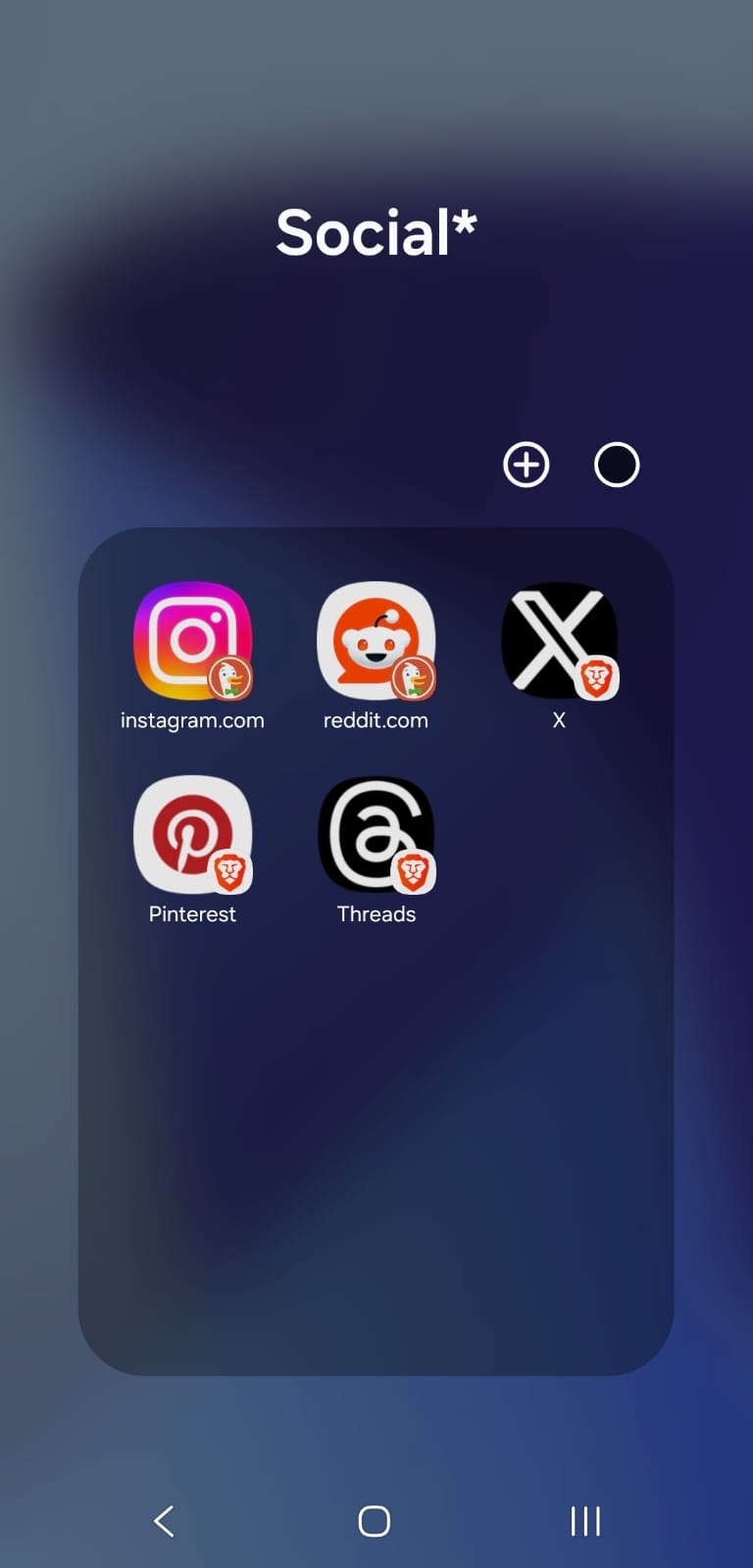Change the folder color
Viewport: 753px width, 1568px height.
617,465
